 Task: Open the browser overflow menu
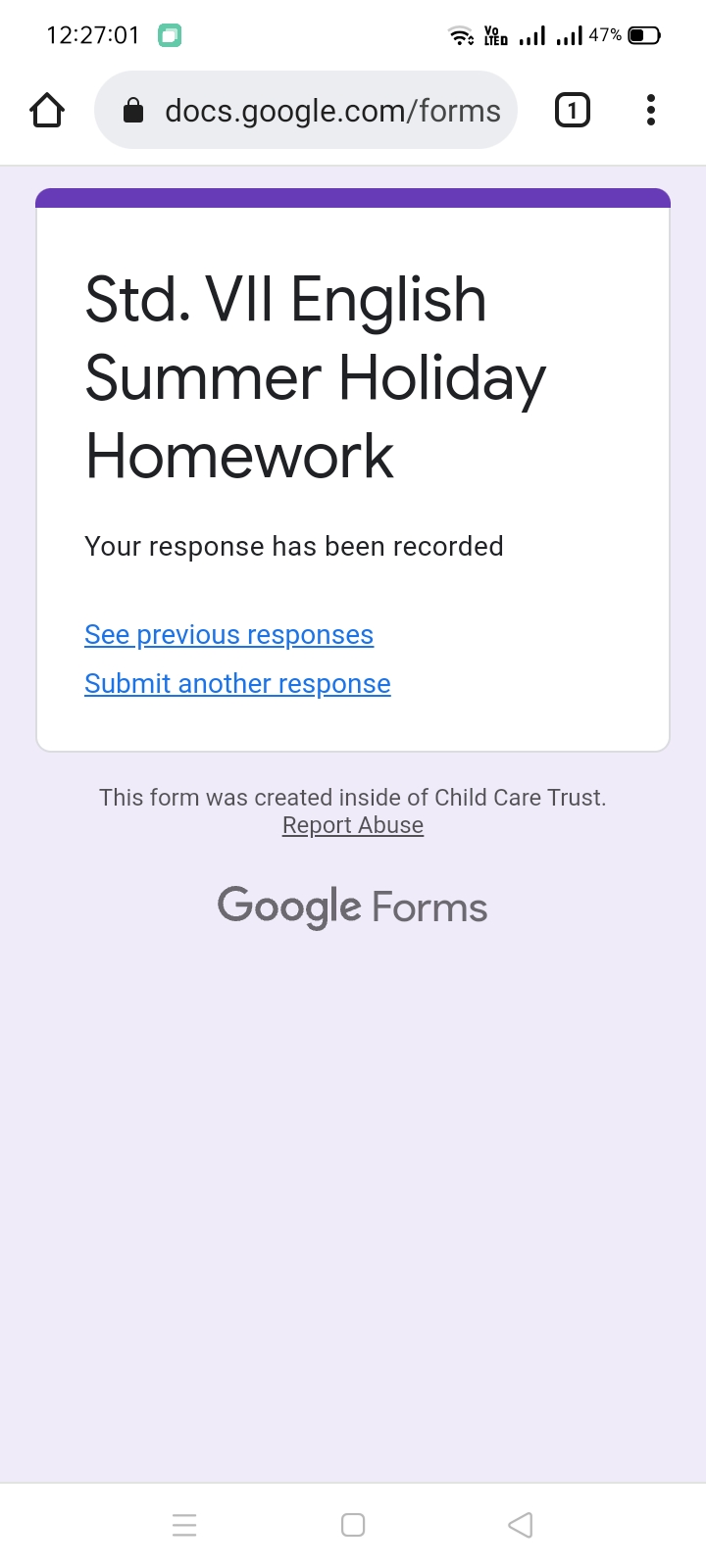coord(650,111)
